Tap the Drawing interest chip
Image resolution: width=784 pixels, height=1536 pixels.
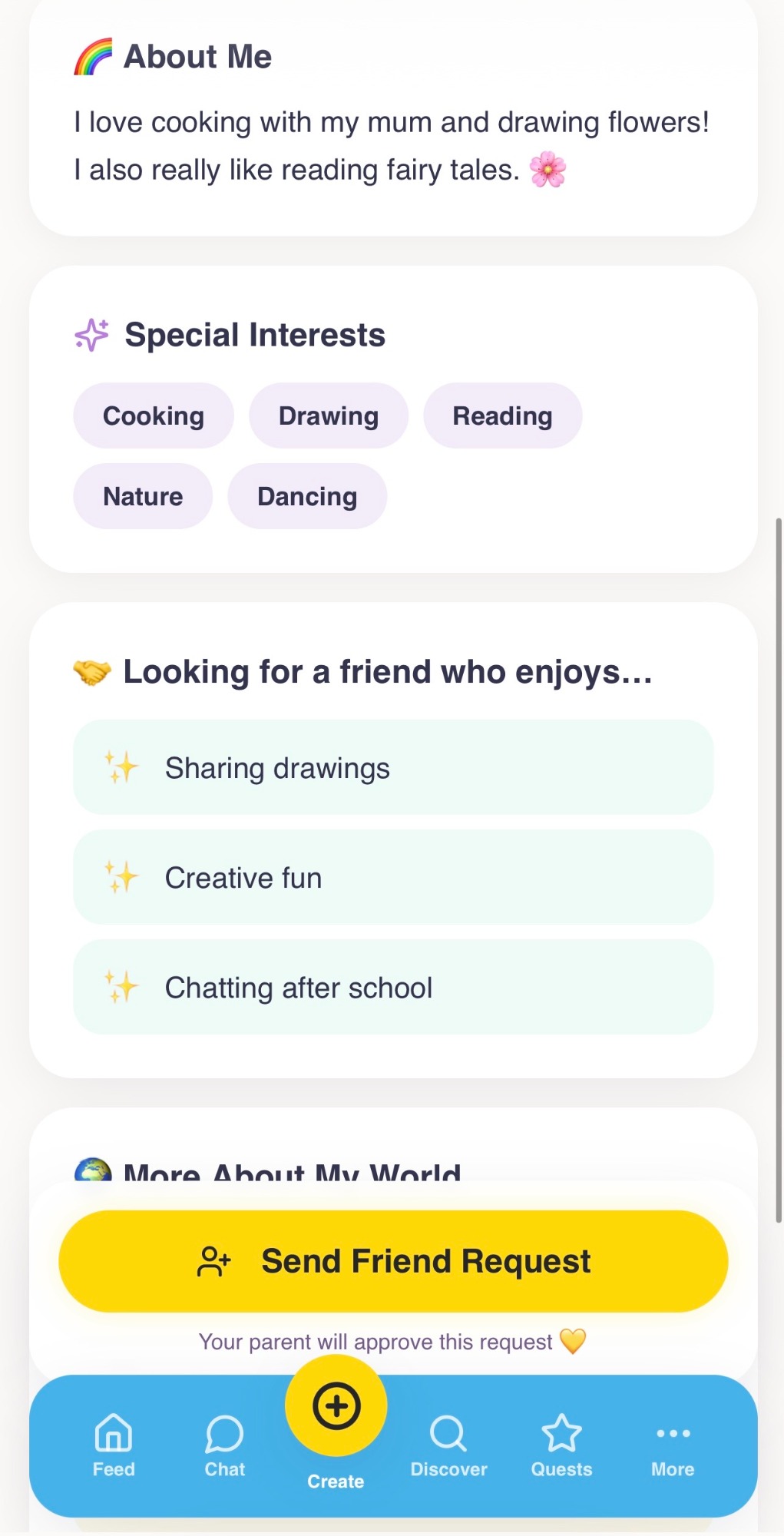pyautogui.click(x=329, y=415)
